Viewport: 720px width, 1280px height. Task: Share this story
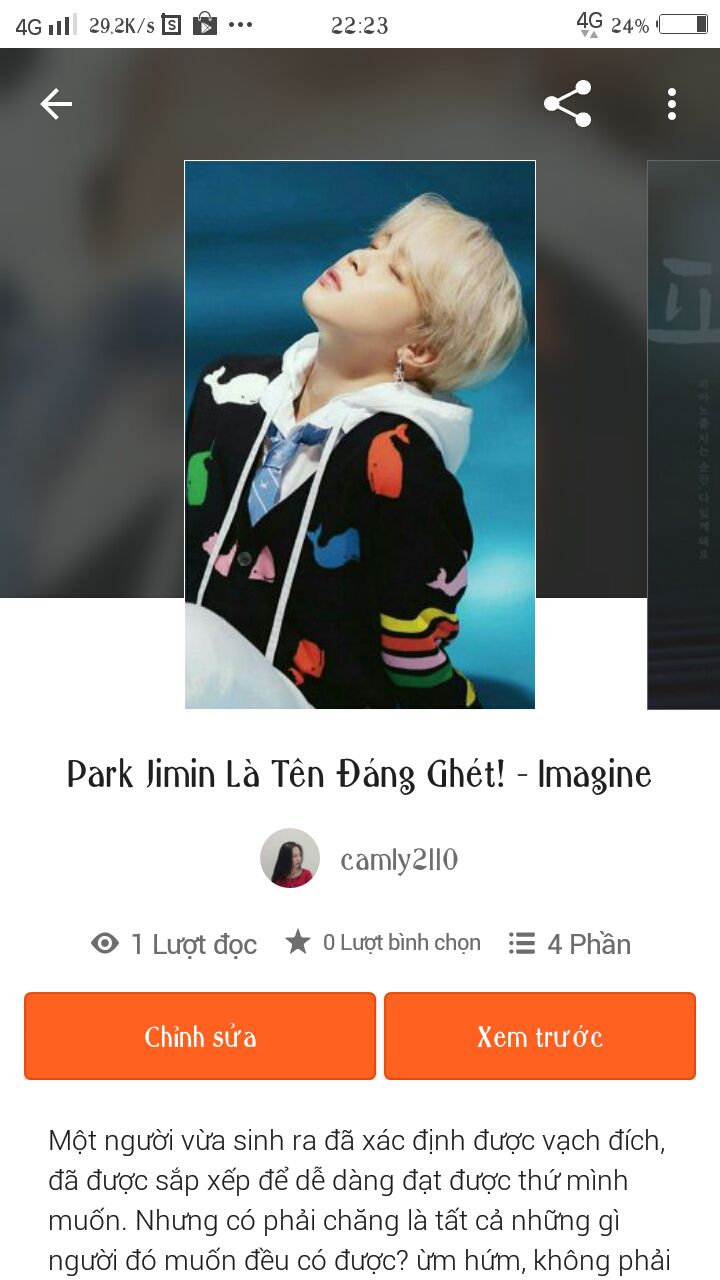pyautogui.click(x=567, y=104)
